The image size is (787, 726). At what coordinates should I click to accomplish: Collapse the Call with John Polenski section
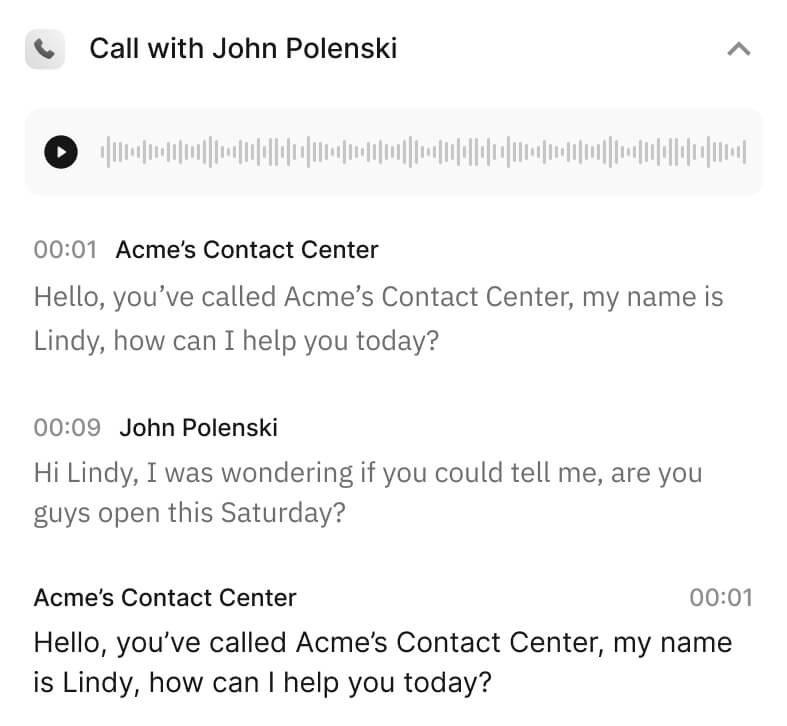738,49
